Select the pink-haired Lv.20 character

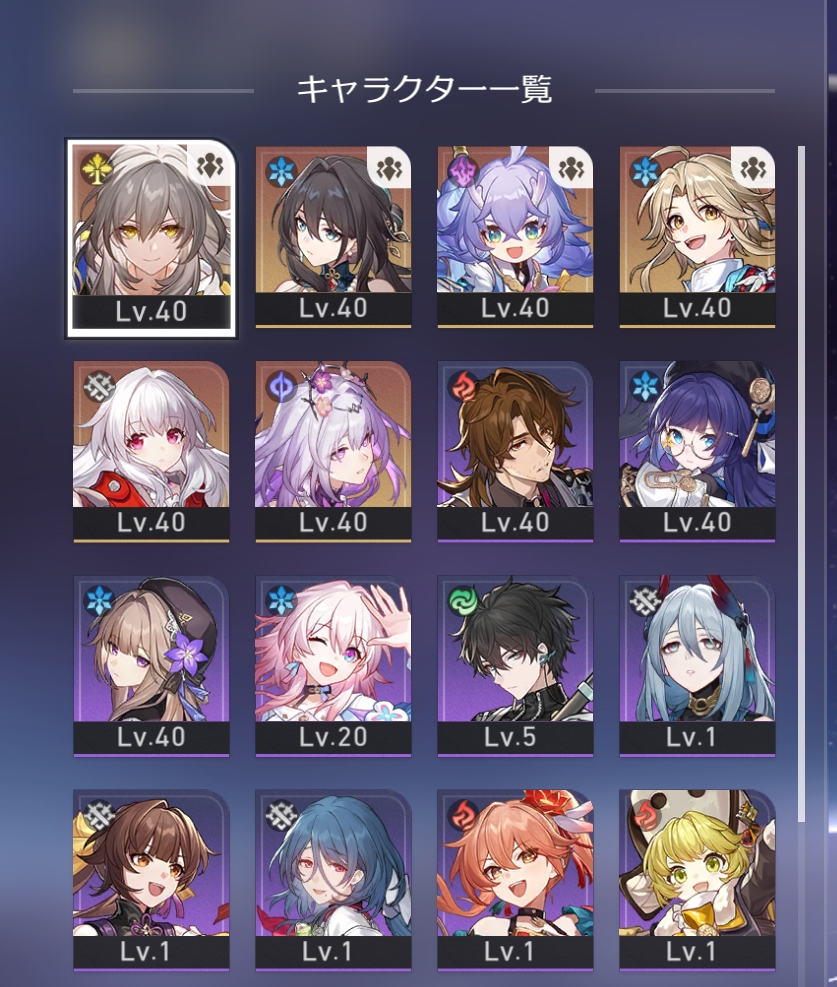pos(333,665)
